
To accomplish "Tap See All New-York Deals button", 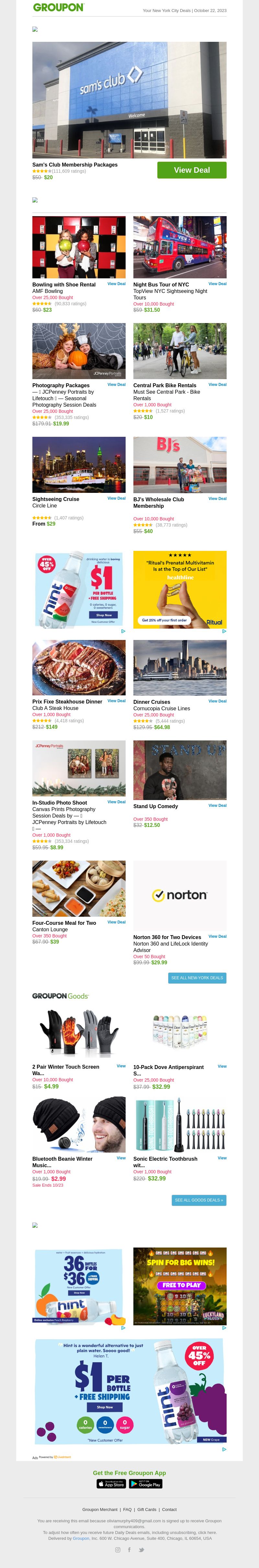I will tap(197, 978).
